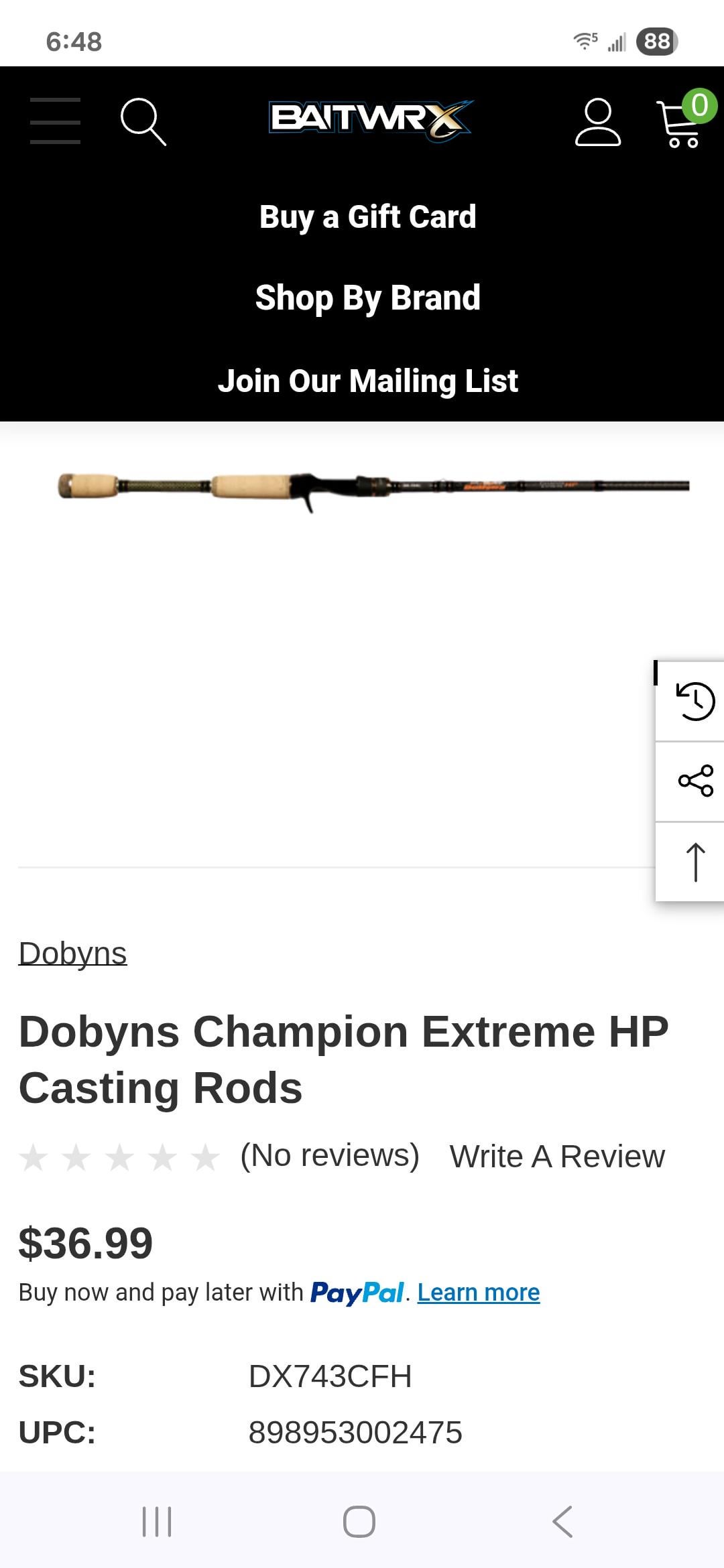Open the account profile icon

point(597,122)
